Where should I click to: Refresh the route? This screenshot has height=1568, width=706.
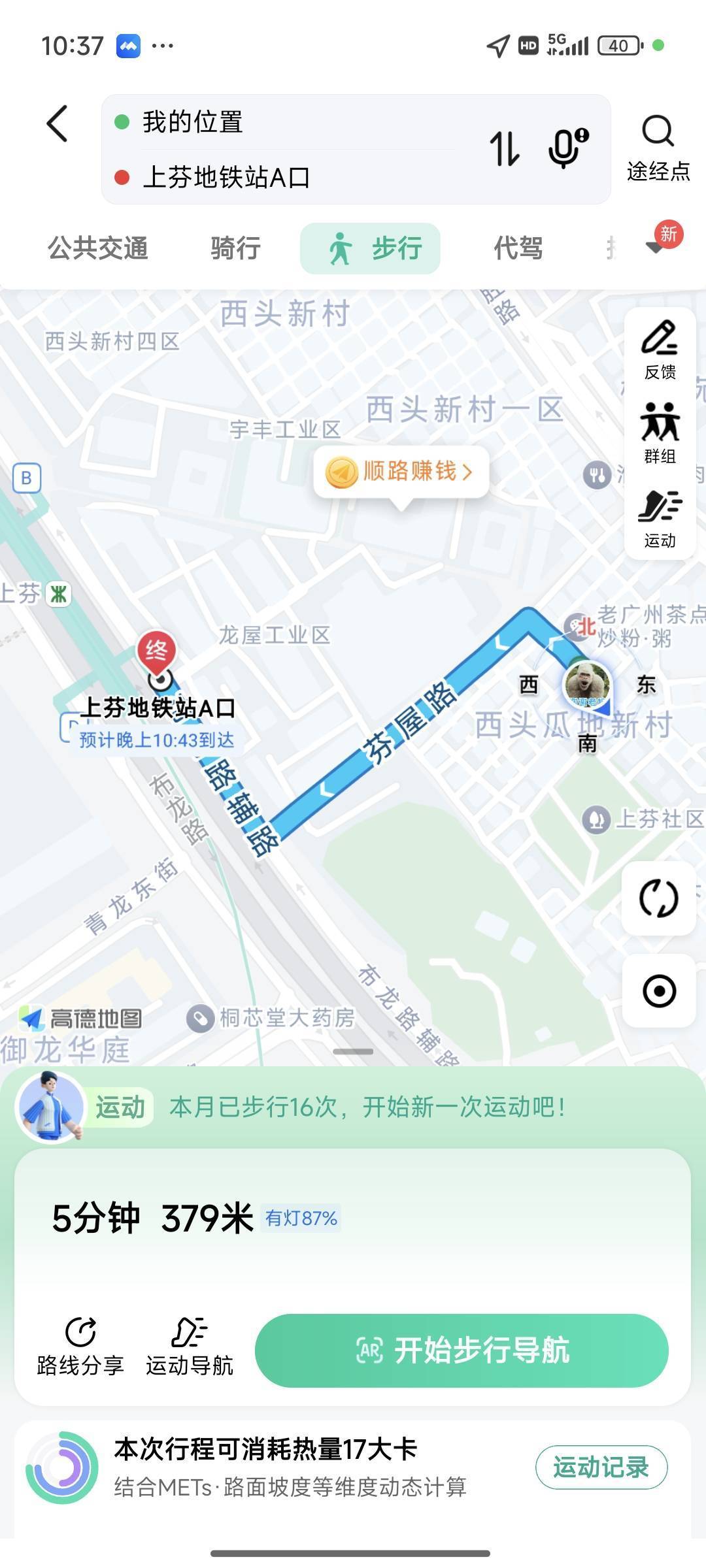(659, 898)
